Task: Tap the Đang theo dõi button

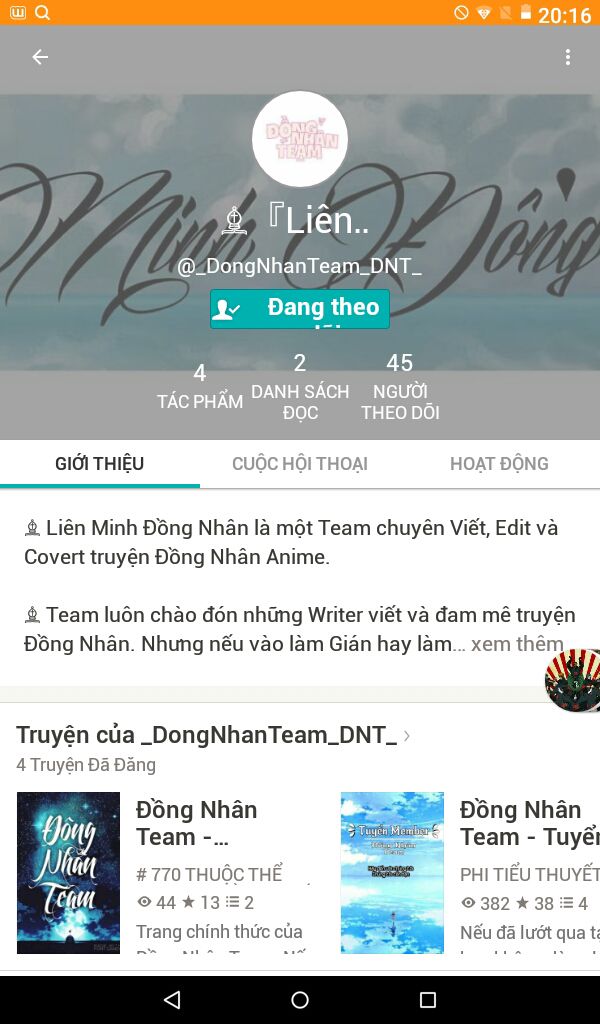Action: pyautogui.click(x=299, y=308)
